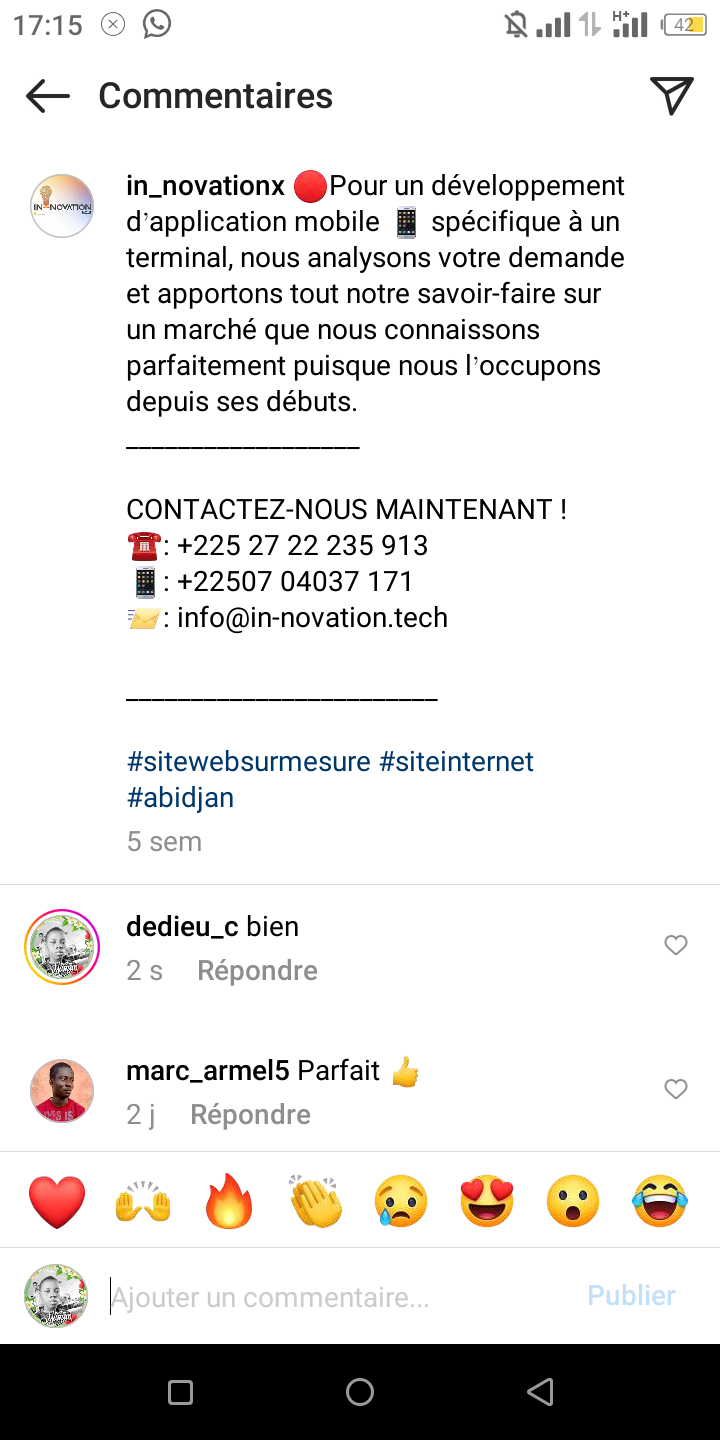Insert the clapping hands emoji
The image size is (720, 1440).
(x=316, y=1202)
